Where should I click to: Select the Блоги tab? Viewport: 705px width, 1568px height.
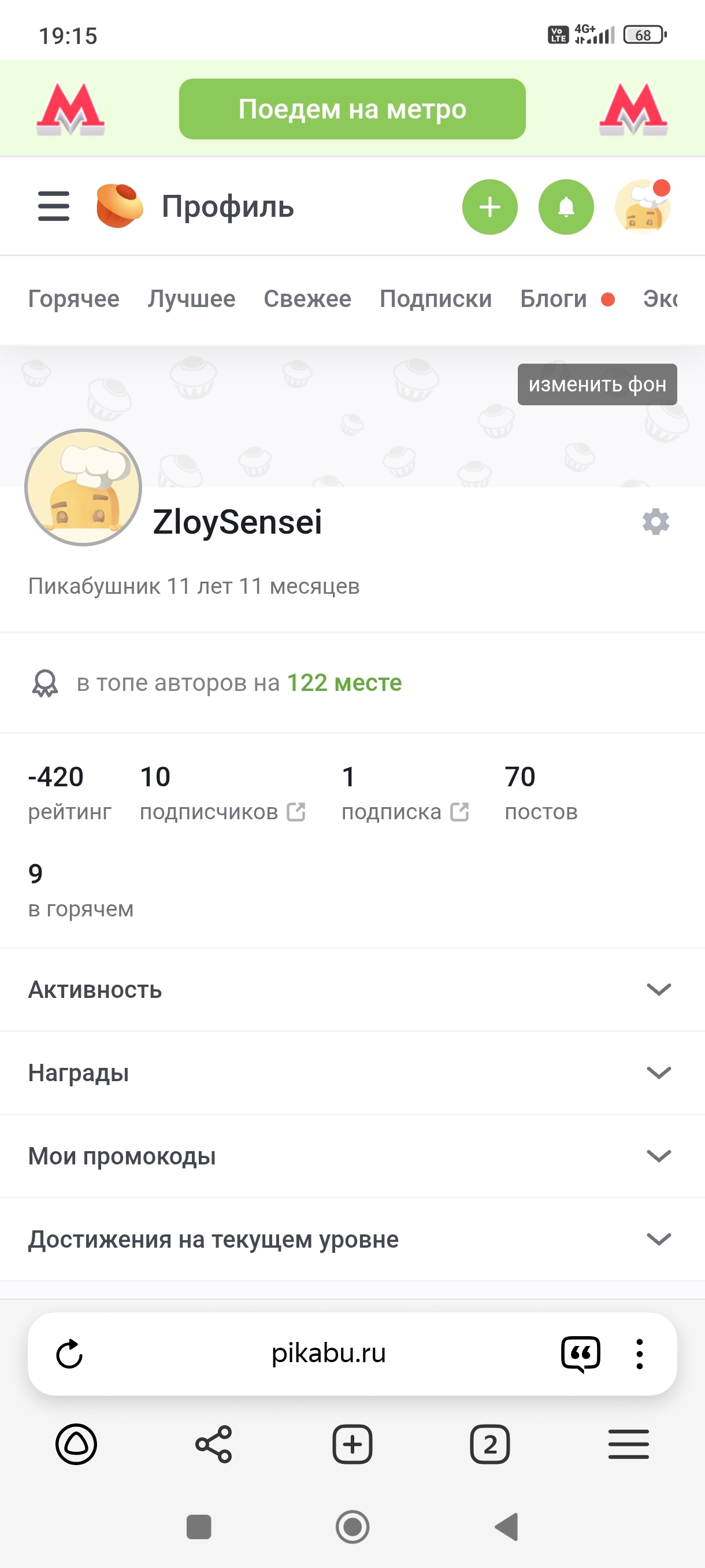pyautogui.click(x=554, y=299)
